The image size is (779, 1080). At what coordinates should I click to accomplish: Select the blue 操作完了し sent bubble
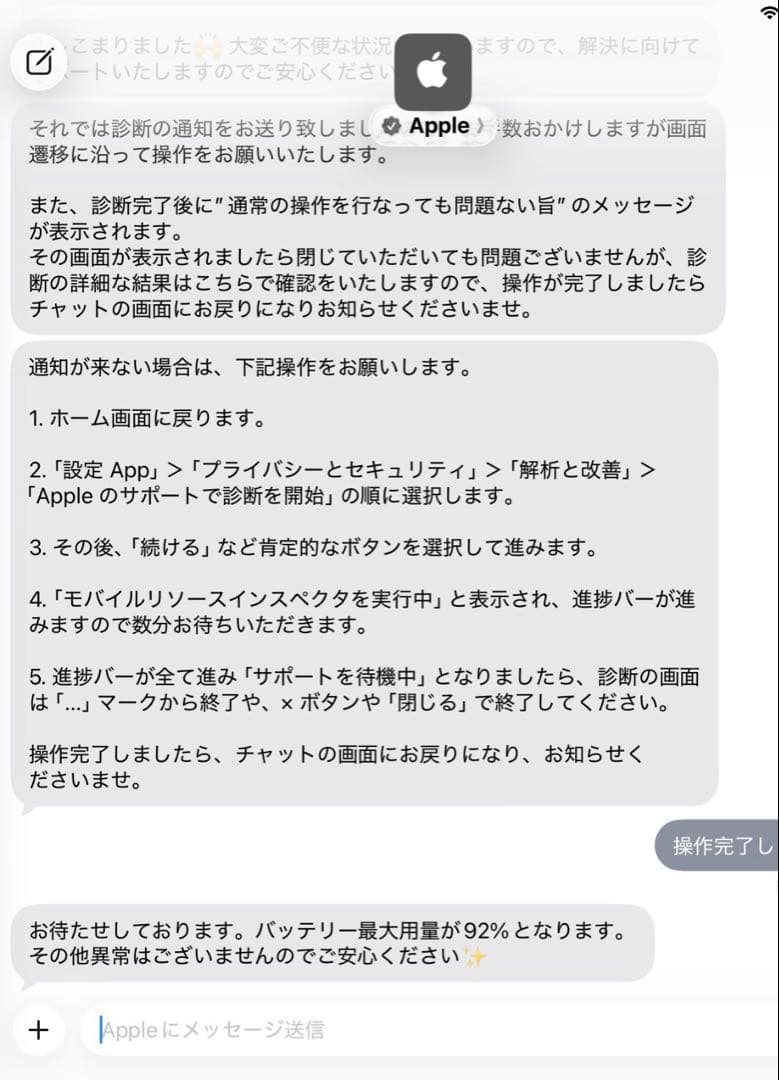[718, 845]
